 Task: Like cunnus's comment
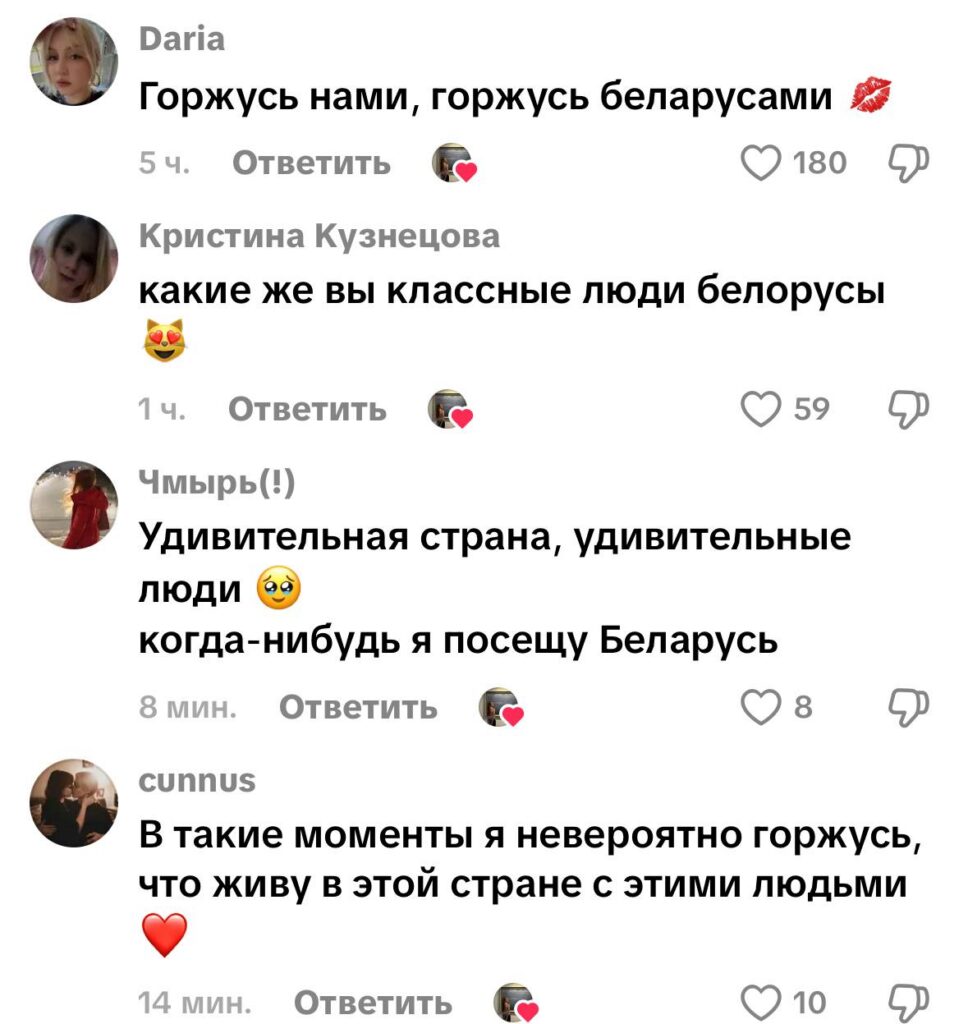763,1001
